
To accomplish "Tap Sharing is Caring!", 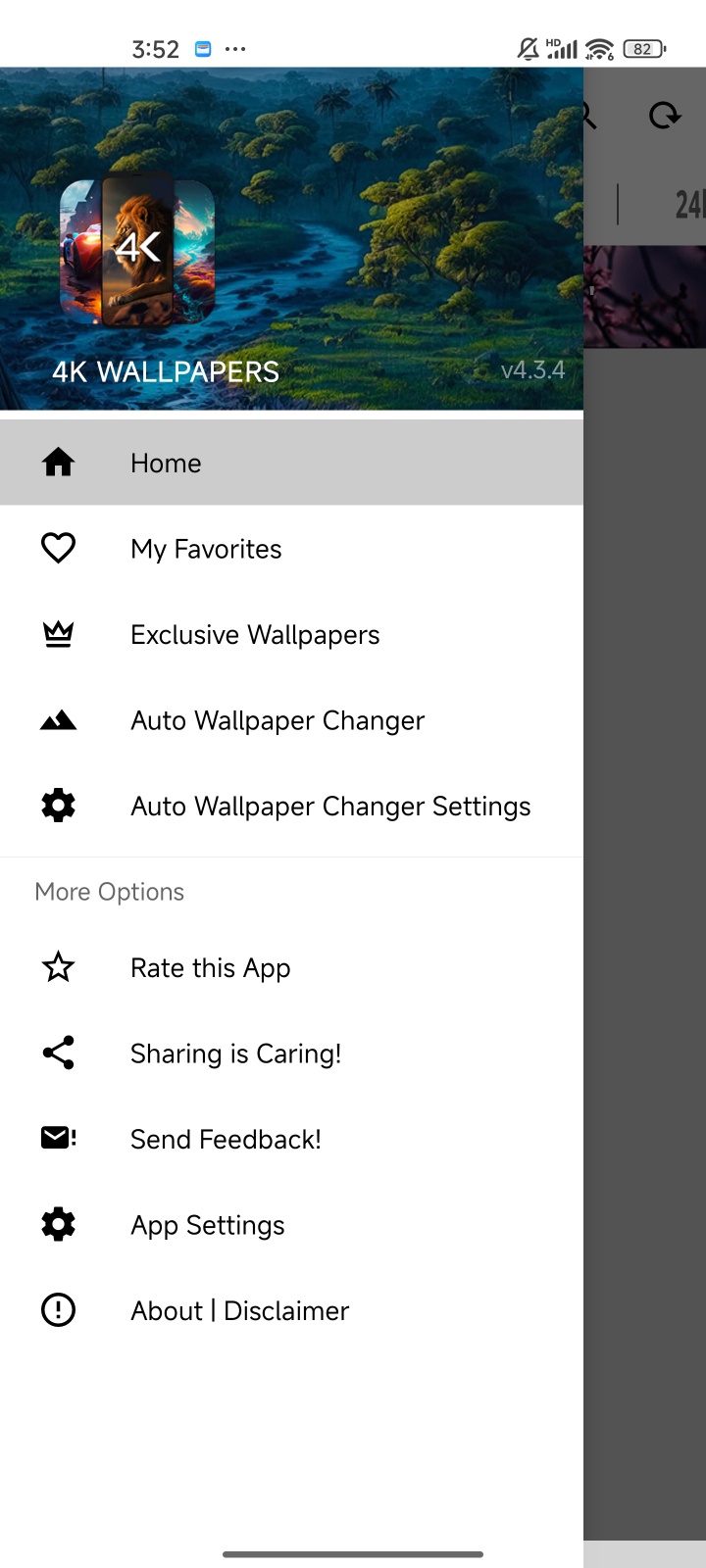I will click(235, 1053).
